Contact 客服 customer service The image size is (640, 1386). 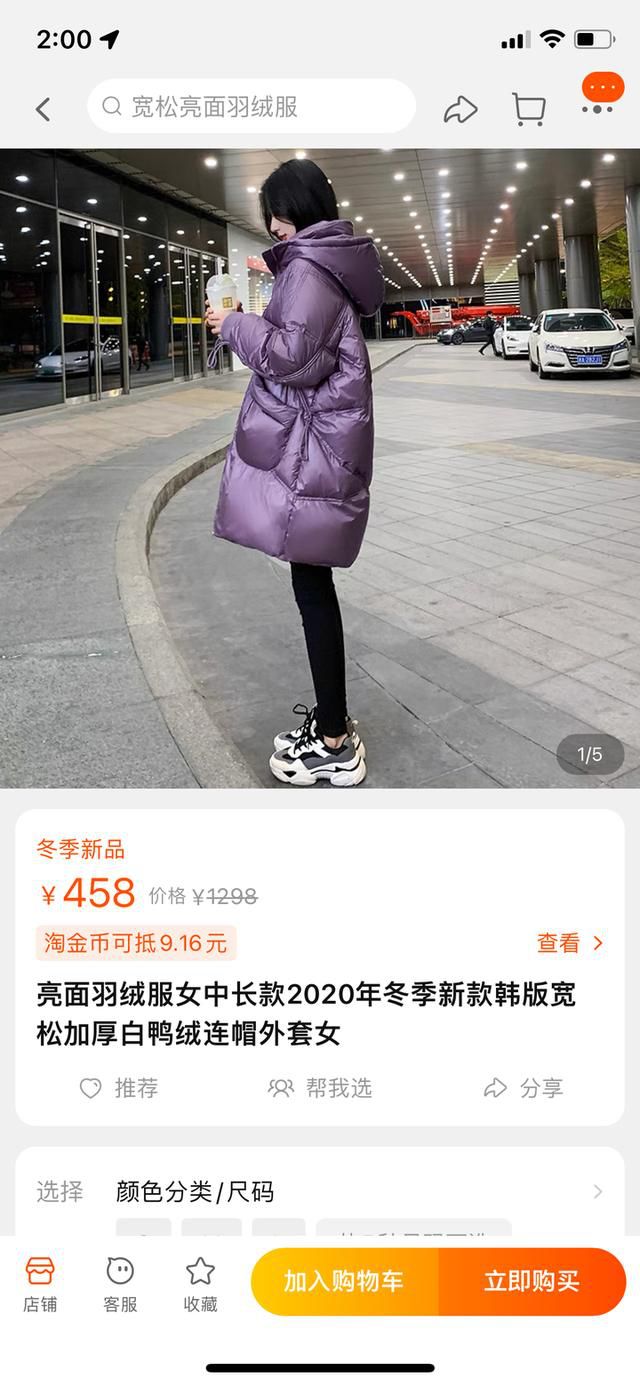pyautogui.click(x=120, y=1283)
